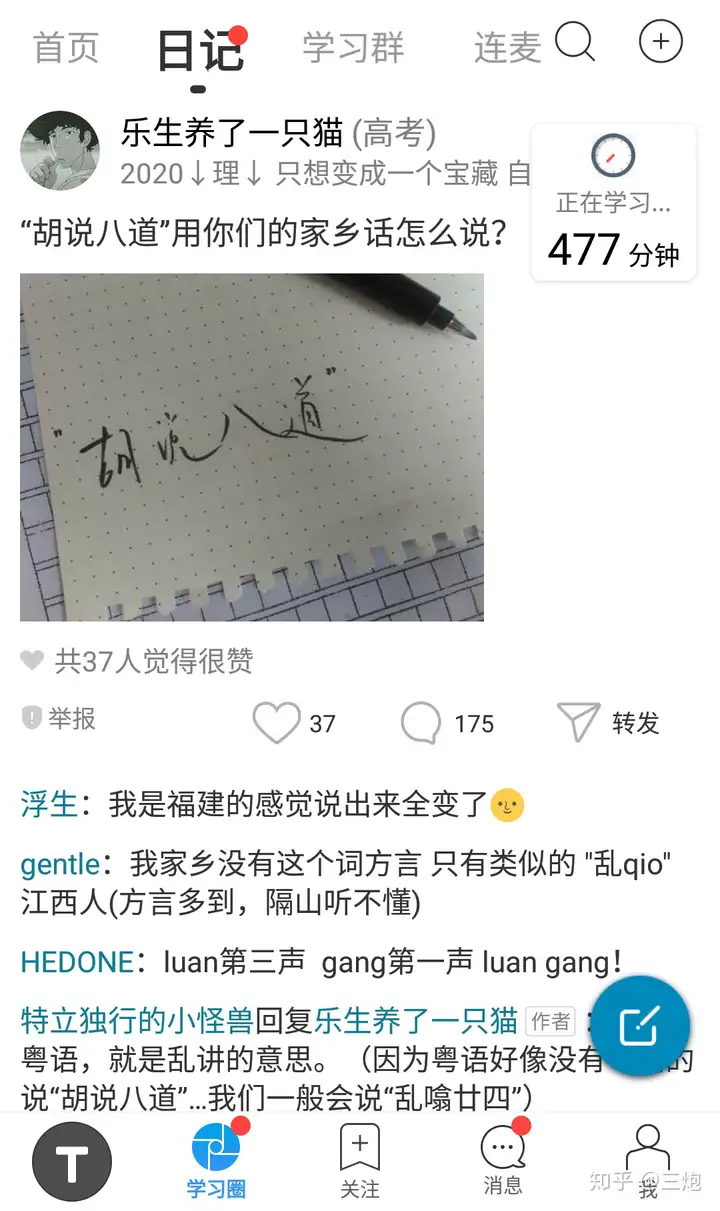Go to the 关注 bottom tab
This screenshot has height=1211, width=720.
[360, 1162]
